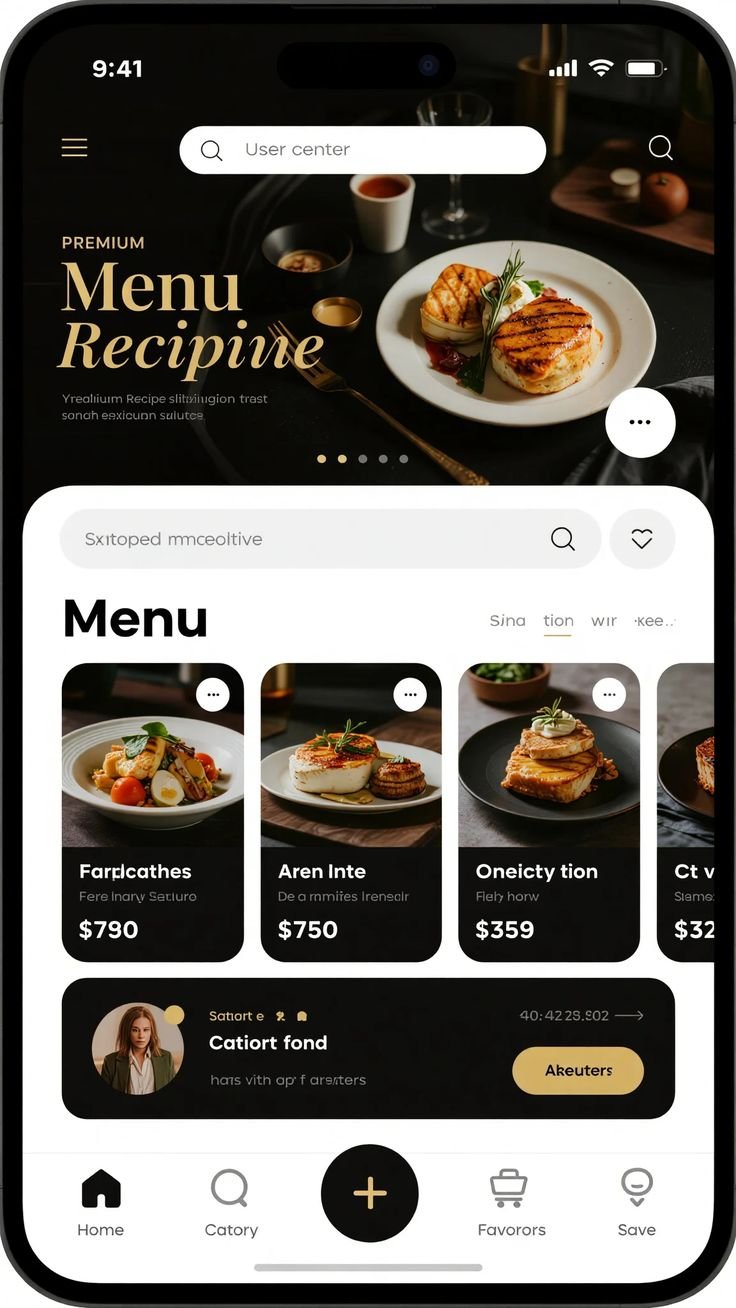Image resolution: width=736 pixels, height=1308 pixels.
Task: Select the tion menu tab
Action: 558,621
